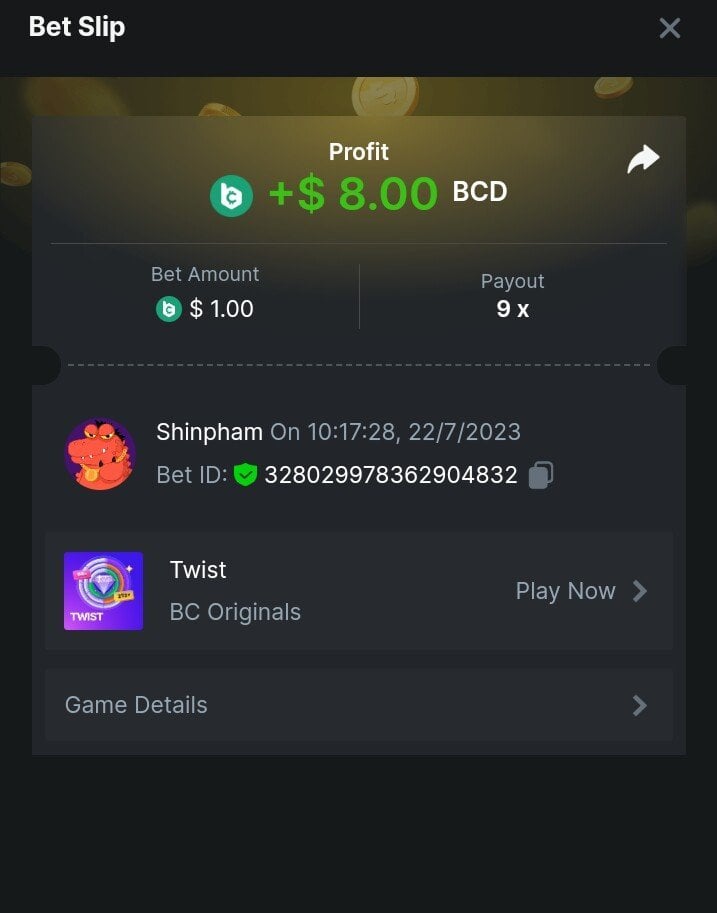
Task: Open Twist game via Play Now
Action: point(581,591)
